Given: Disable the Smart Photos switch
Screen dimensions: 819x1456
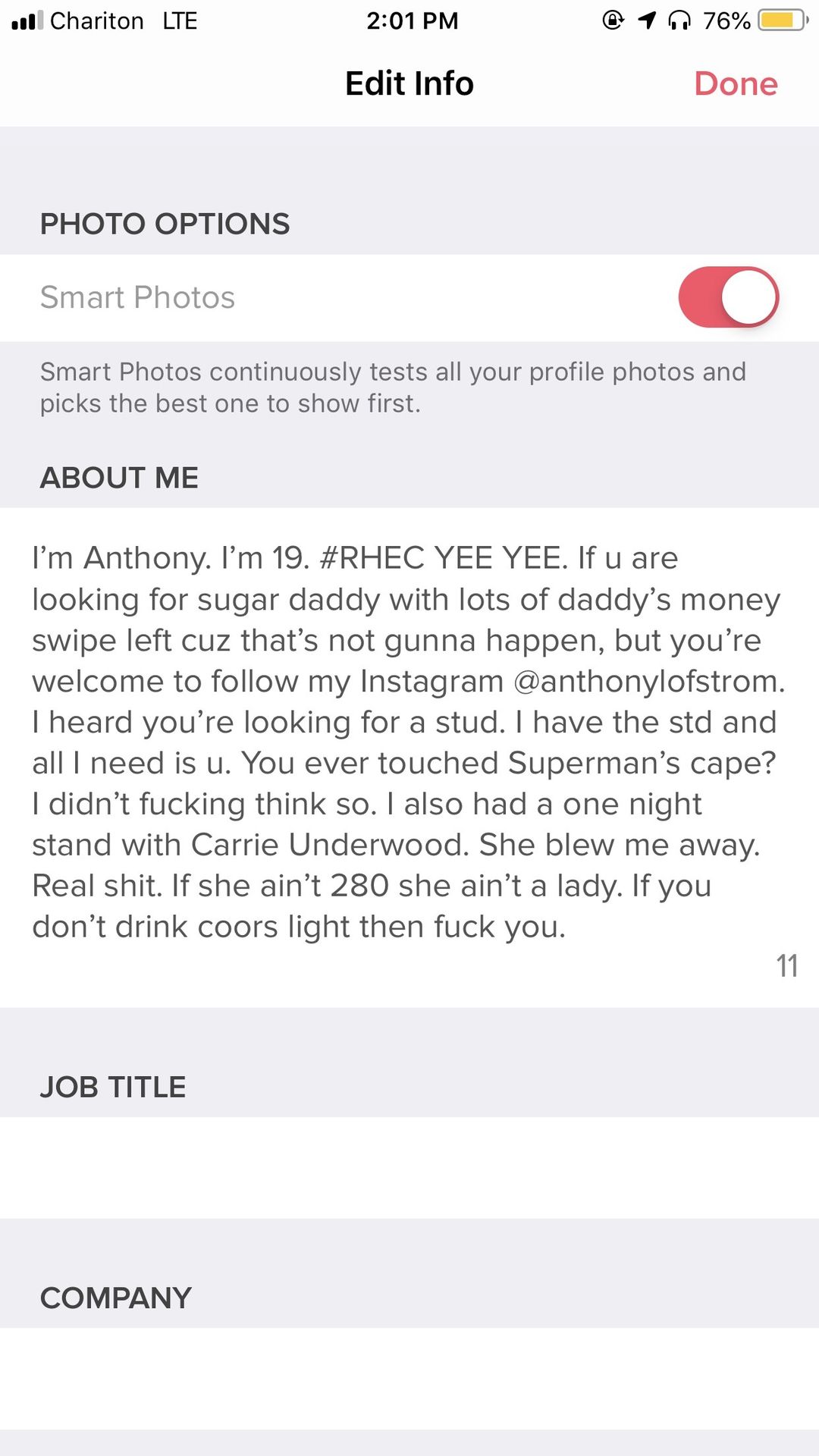Looking at the screenshot, I should [728, 297].
